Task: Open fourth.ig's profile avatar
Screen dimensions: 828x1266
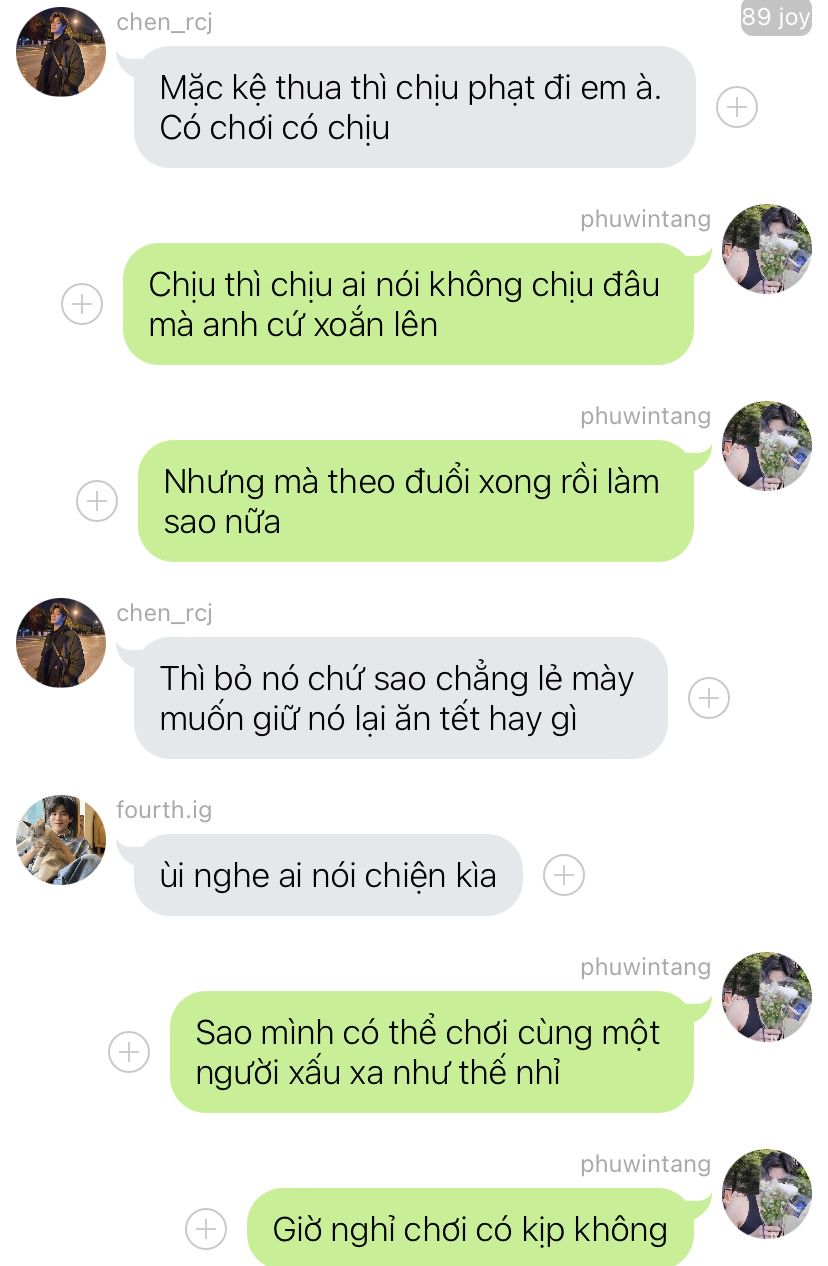Action: coord(61,841)
